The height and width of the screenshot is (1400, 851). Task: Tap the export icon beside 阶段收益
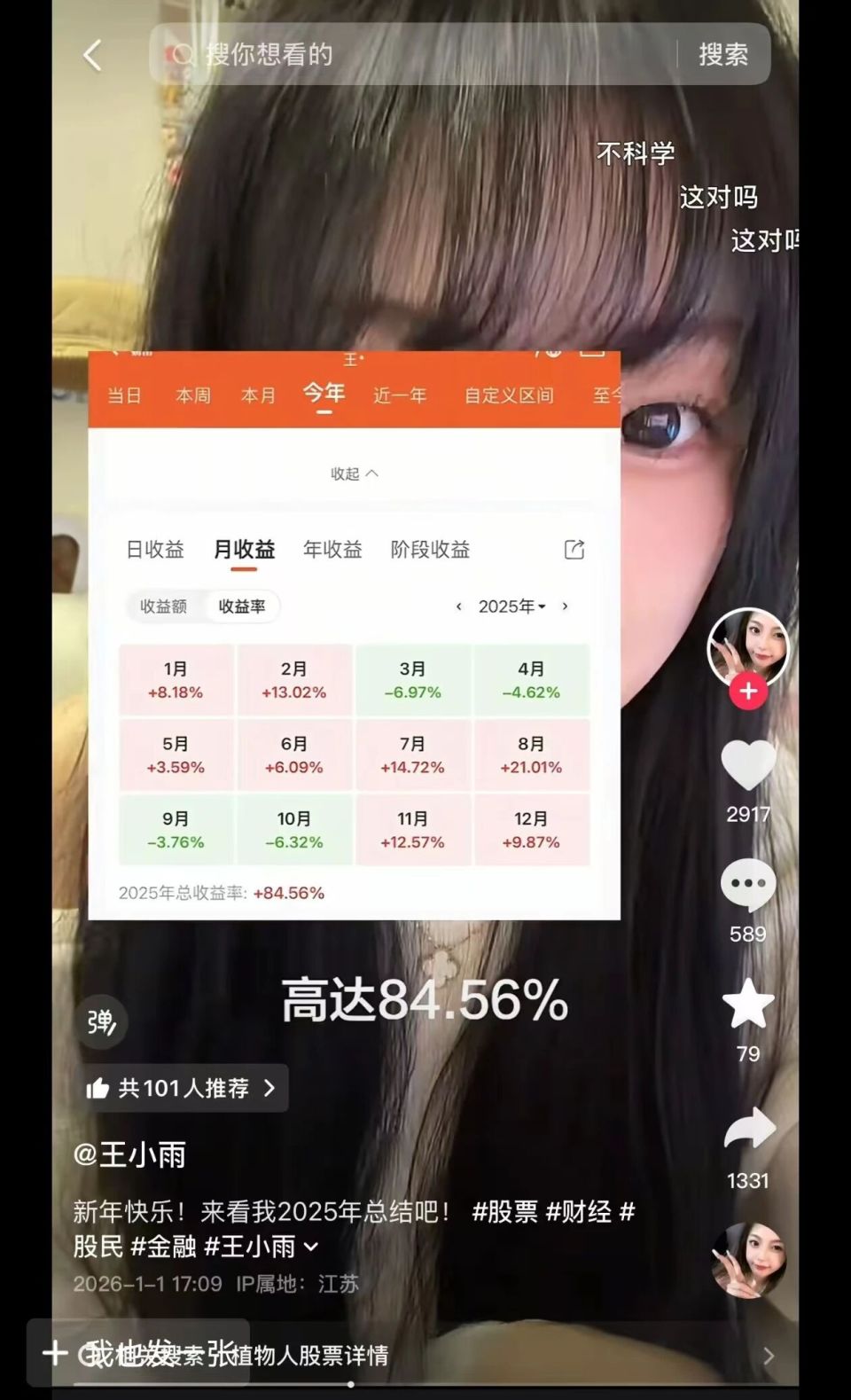[574, 550]
